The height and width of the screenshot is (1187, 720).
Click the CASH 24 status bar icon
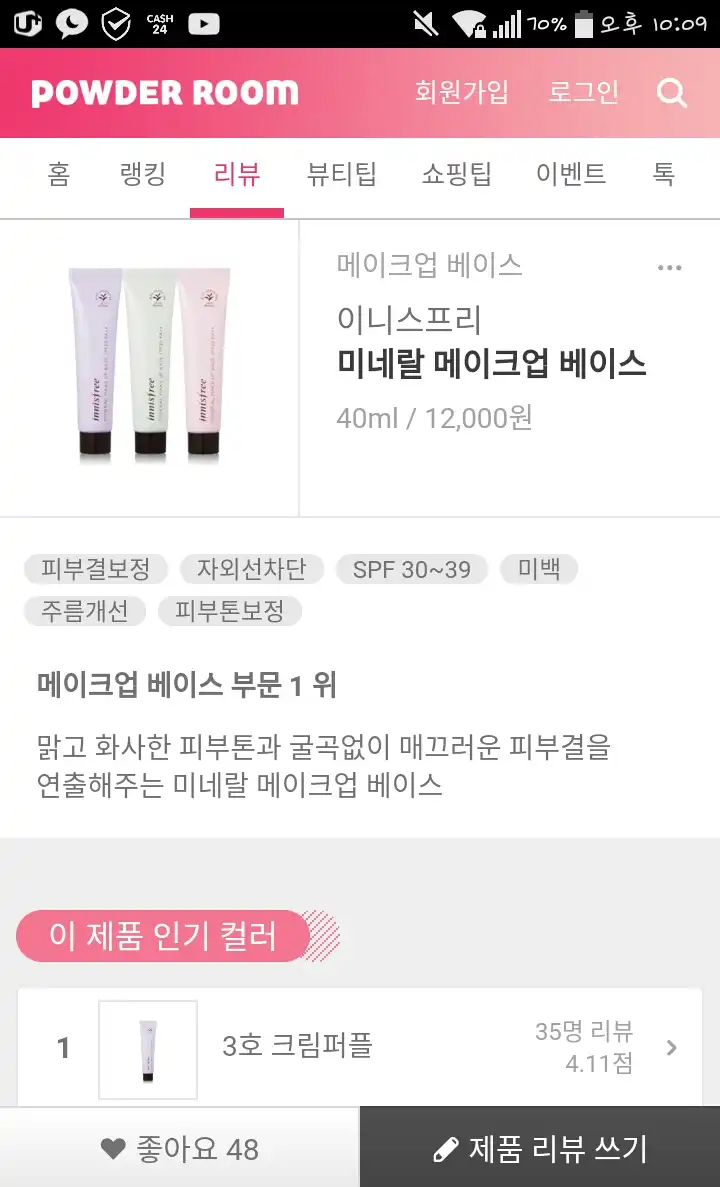pyautogui.click(x=160, y=21)
